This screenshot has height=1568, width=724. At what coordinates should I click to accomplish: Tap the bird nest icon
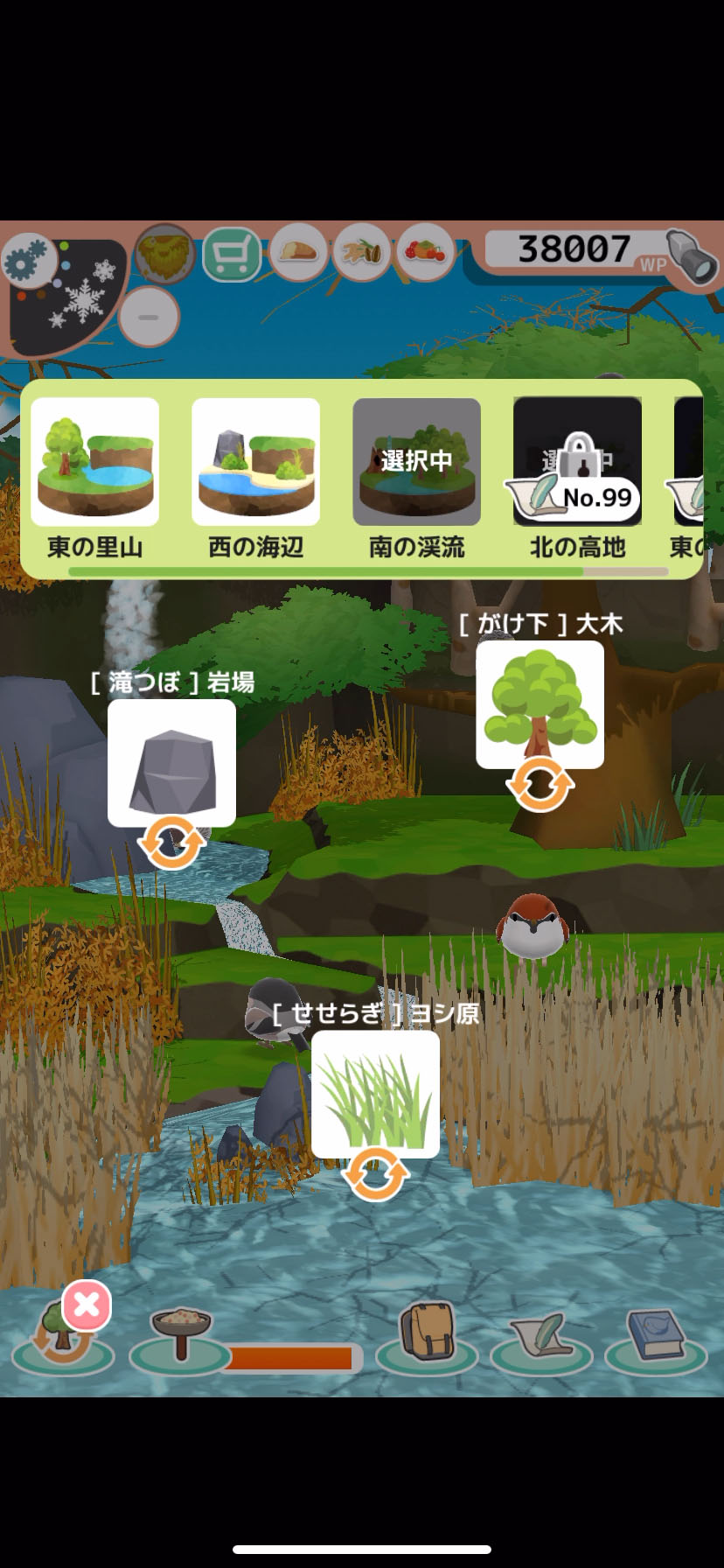pos(164,255)
